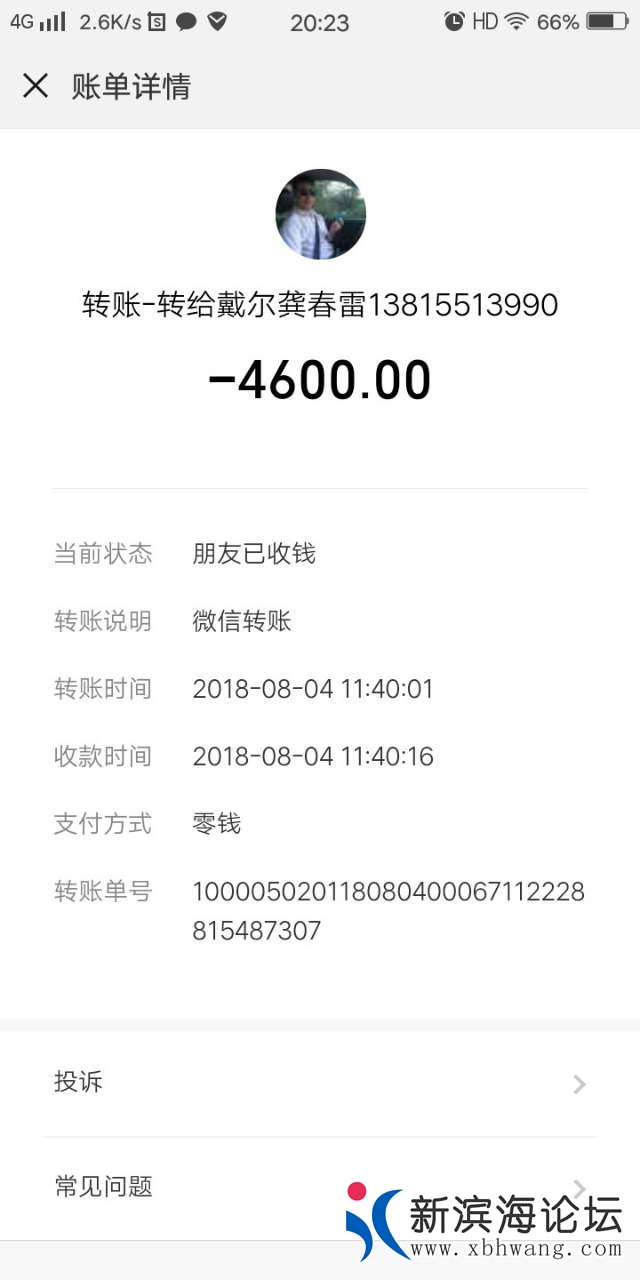Open the 投诉 row
Viewport: 640px width, 1280px height.
pyautogui.click(x=320, y=1083)
